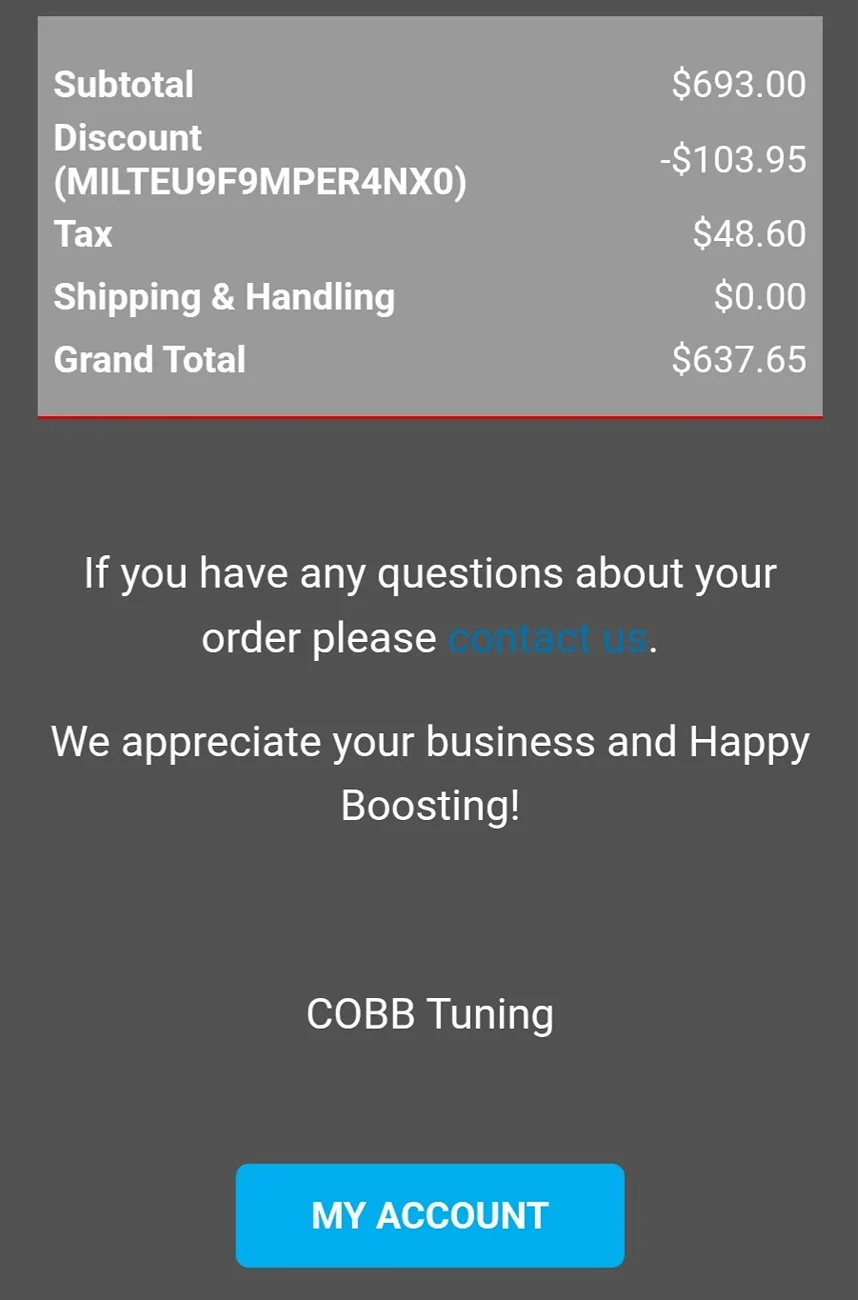Click the contact us link

(547, 637)
